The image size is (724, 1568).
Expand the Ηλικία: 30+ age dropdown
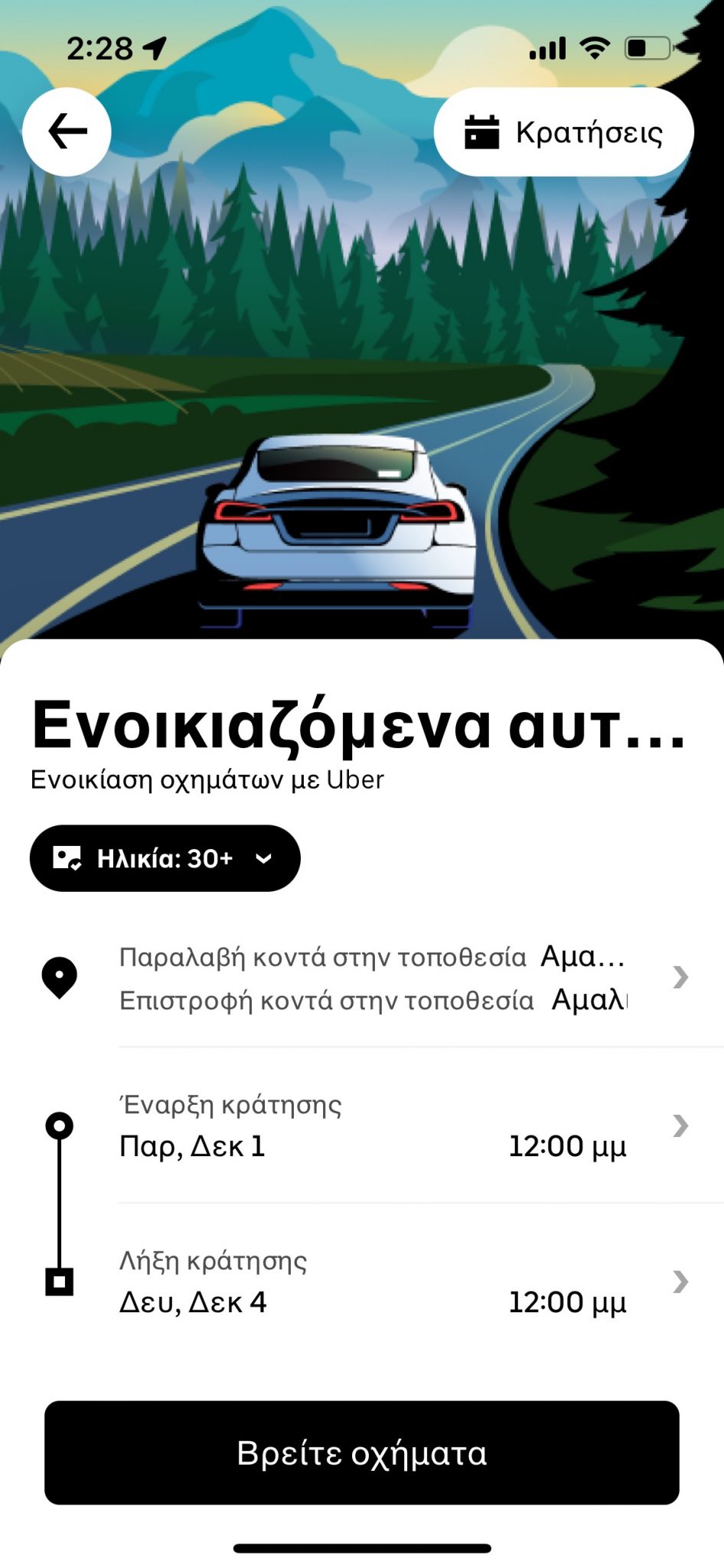[x=165, y=858]
